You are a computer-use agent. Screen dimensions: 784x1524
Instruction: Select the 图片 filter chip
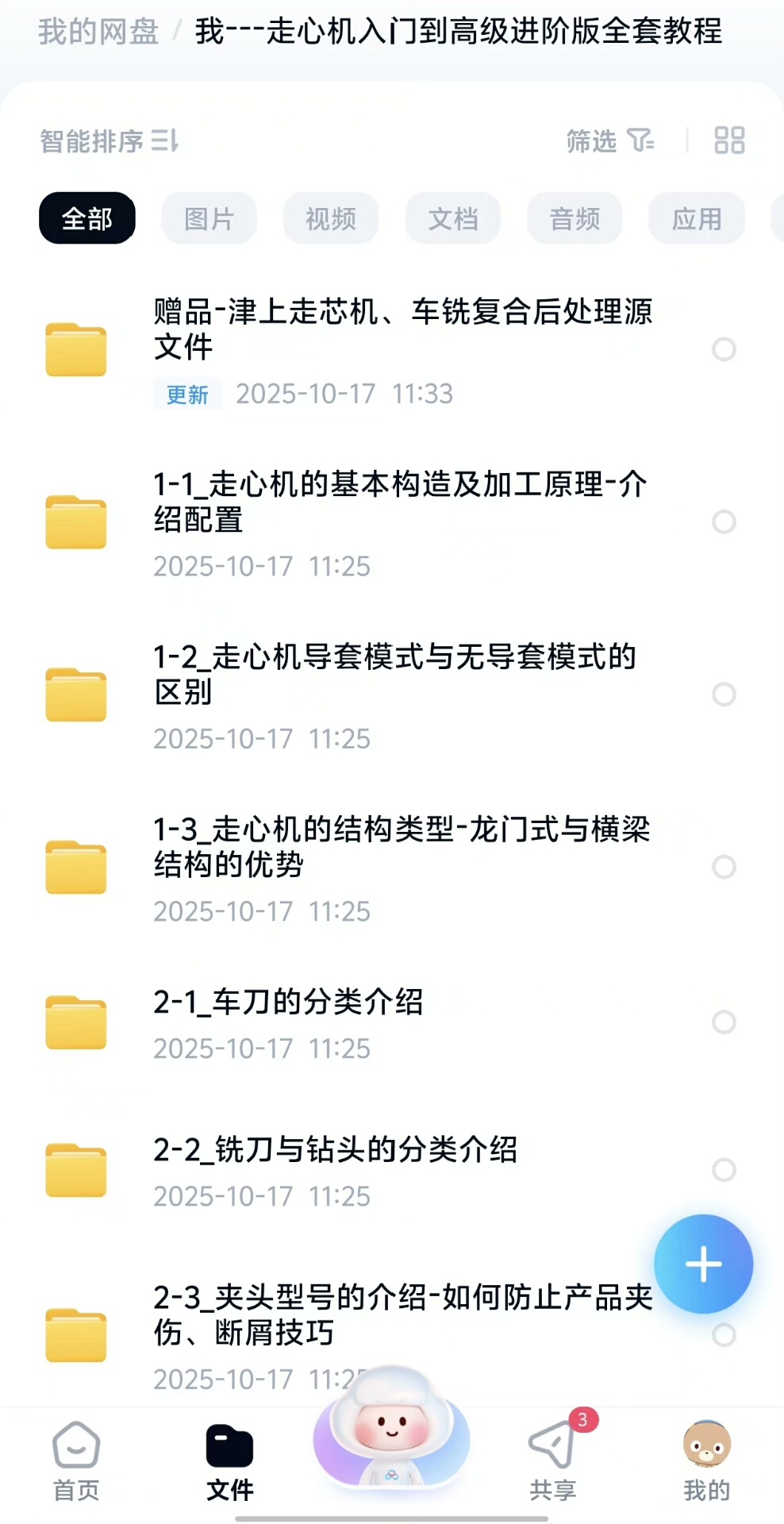pos(209,218)
